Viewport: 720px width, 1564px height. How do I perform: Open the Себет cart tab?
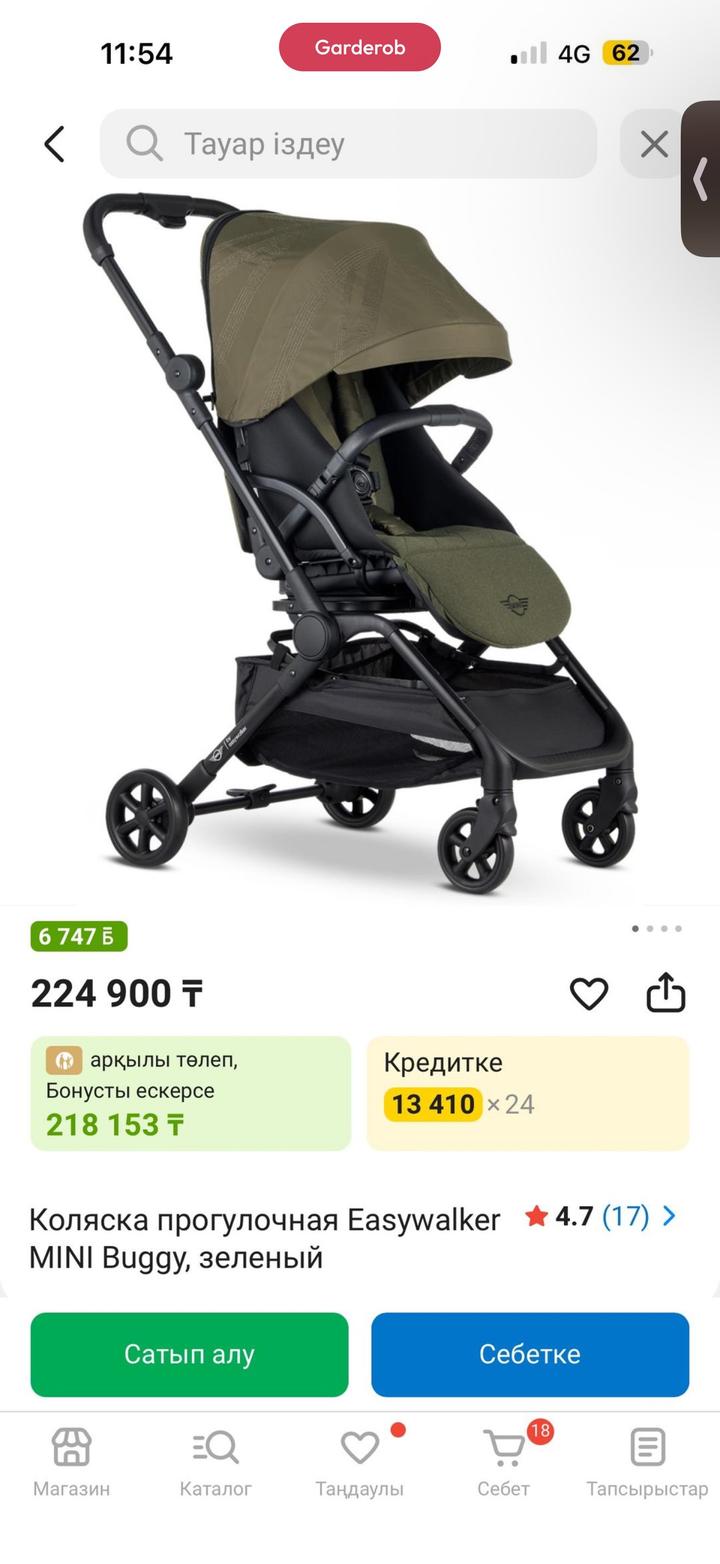point(503,1462)
